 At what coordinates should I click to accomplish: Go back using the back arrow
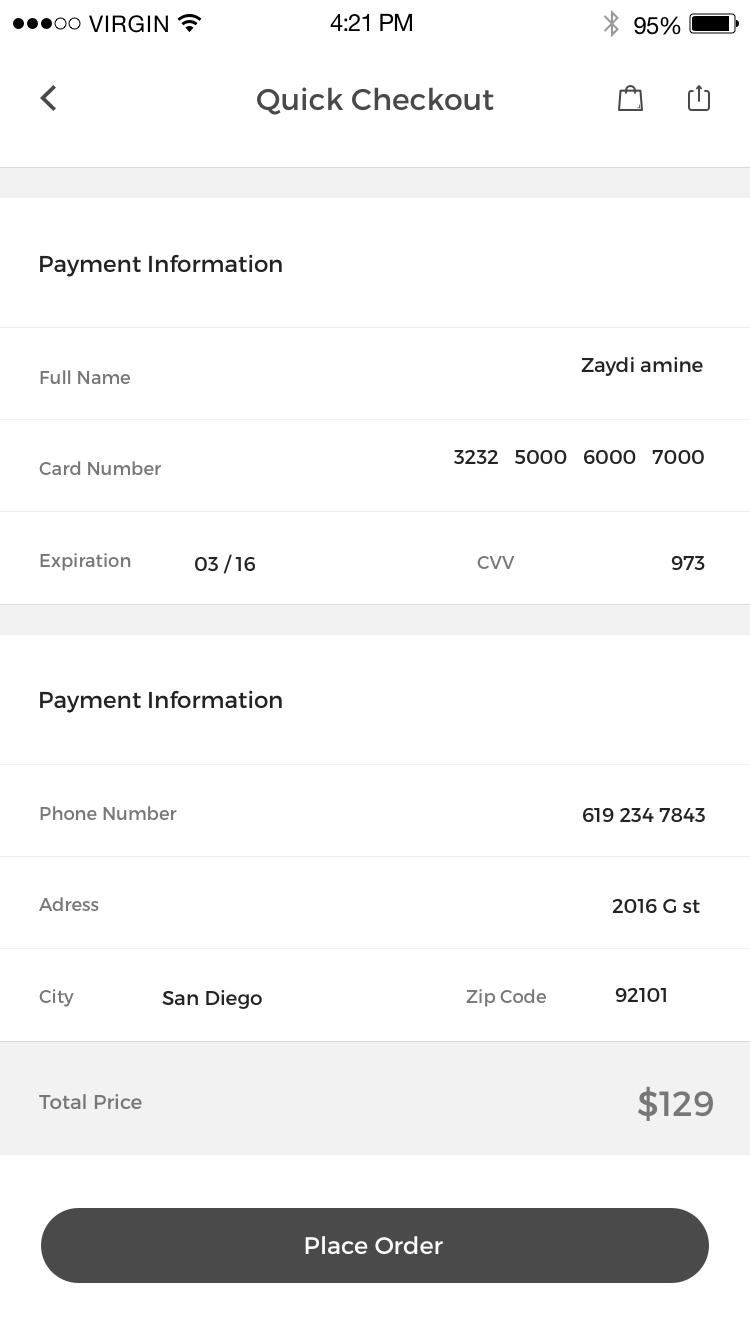(48, 98)
